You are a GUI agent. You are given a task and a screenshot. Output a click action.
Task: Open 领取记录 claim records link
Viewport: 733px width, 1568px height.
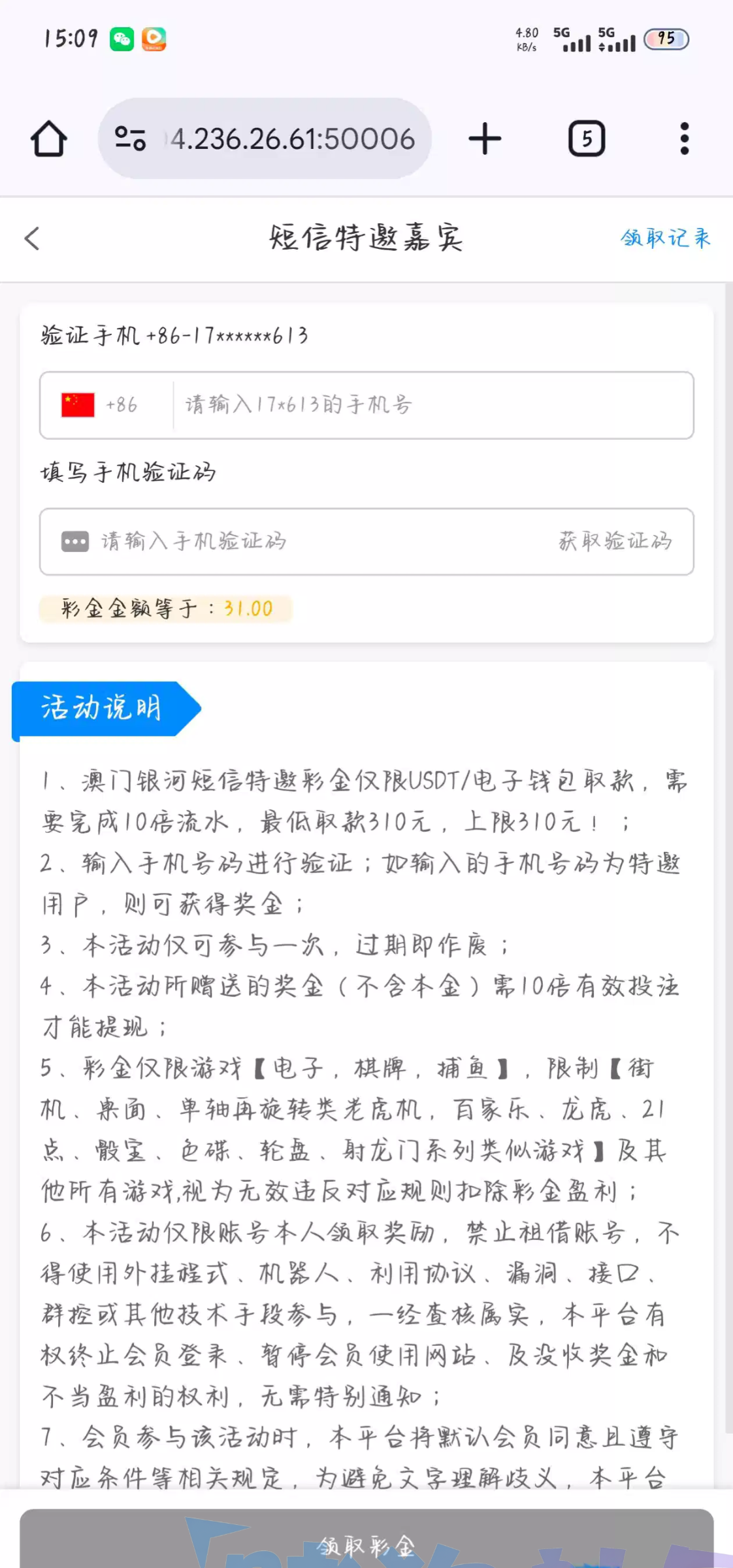tap(666, 238)
